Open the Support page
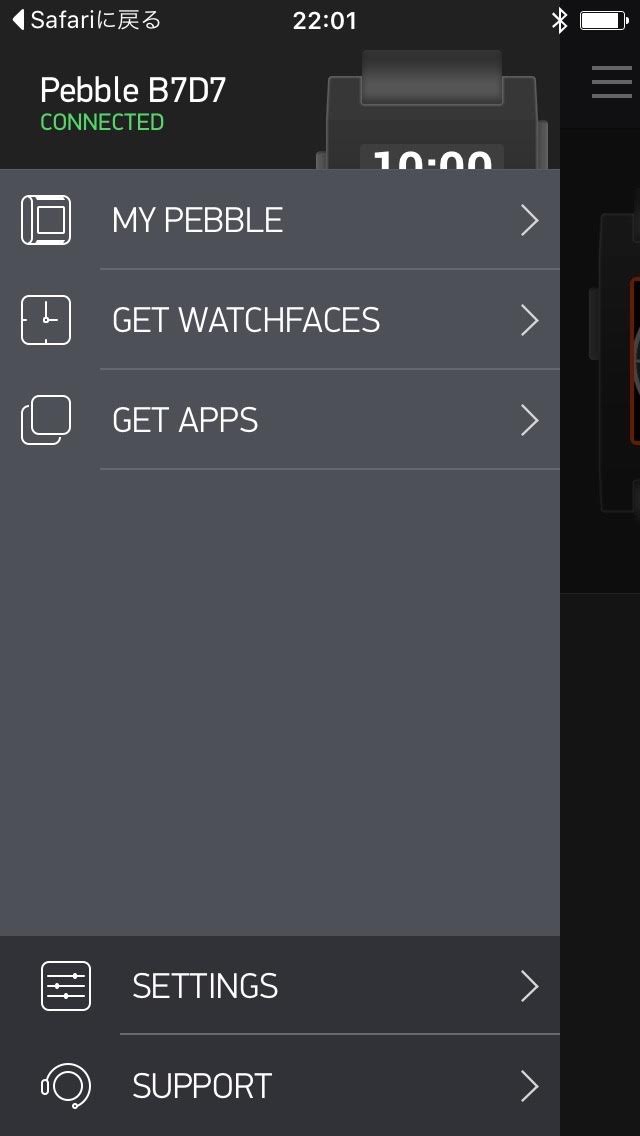Image resolution: width=640 pixels, height=1136 pixels. coord(280,1085)
